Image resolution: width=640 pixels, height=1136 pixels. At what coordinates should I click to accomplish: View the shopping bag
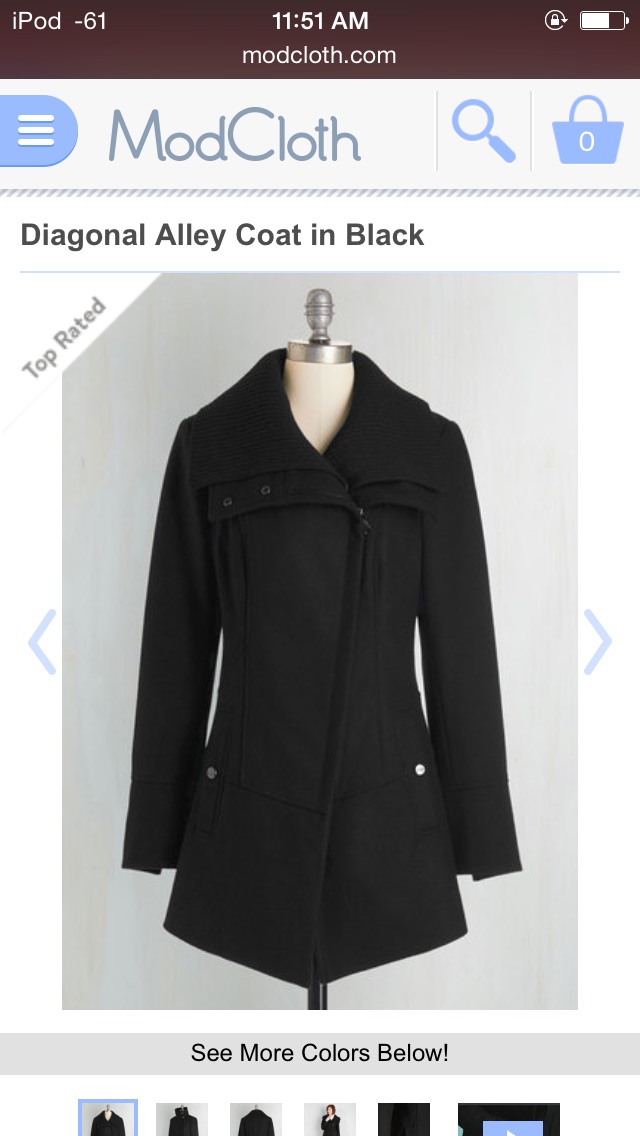587,130
